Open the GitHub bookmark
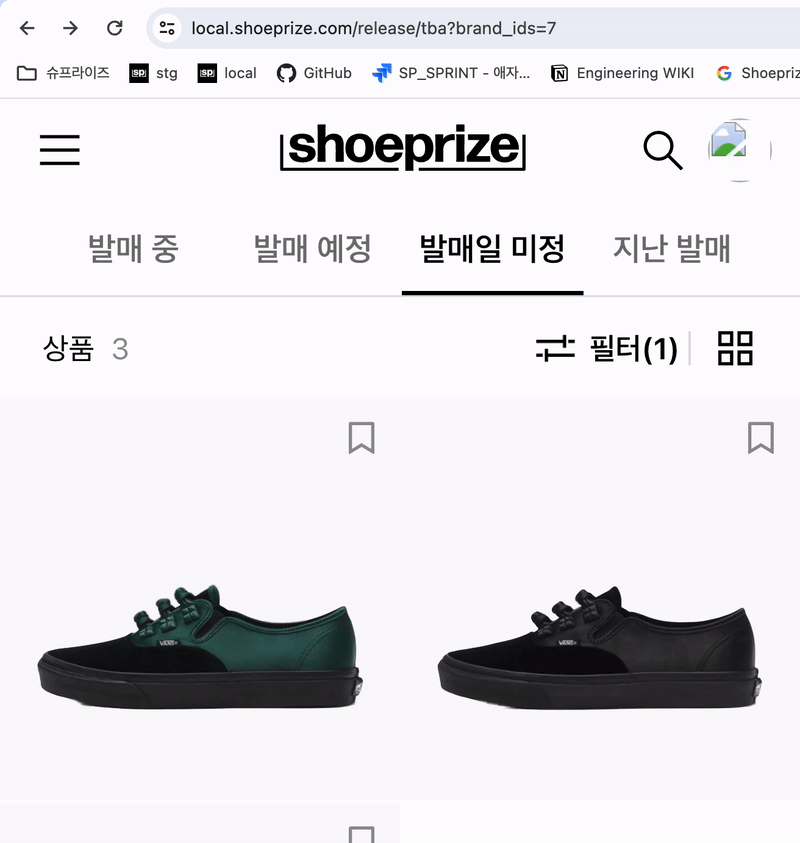 [315, 73]
